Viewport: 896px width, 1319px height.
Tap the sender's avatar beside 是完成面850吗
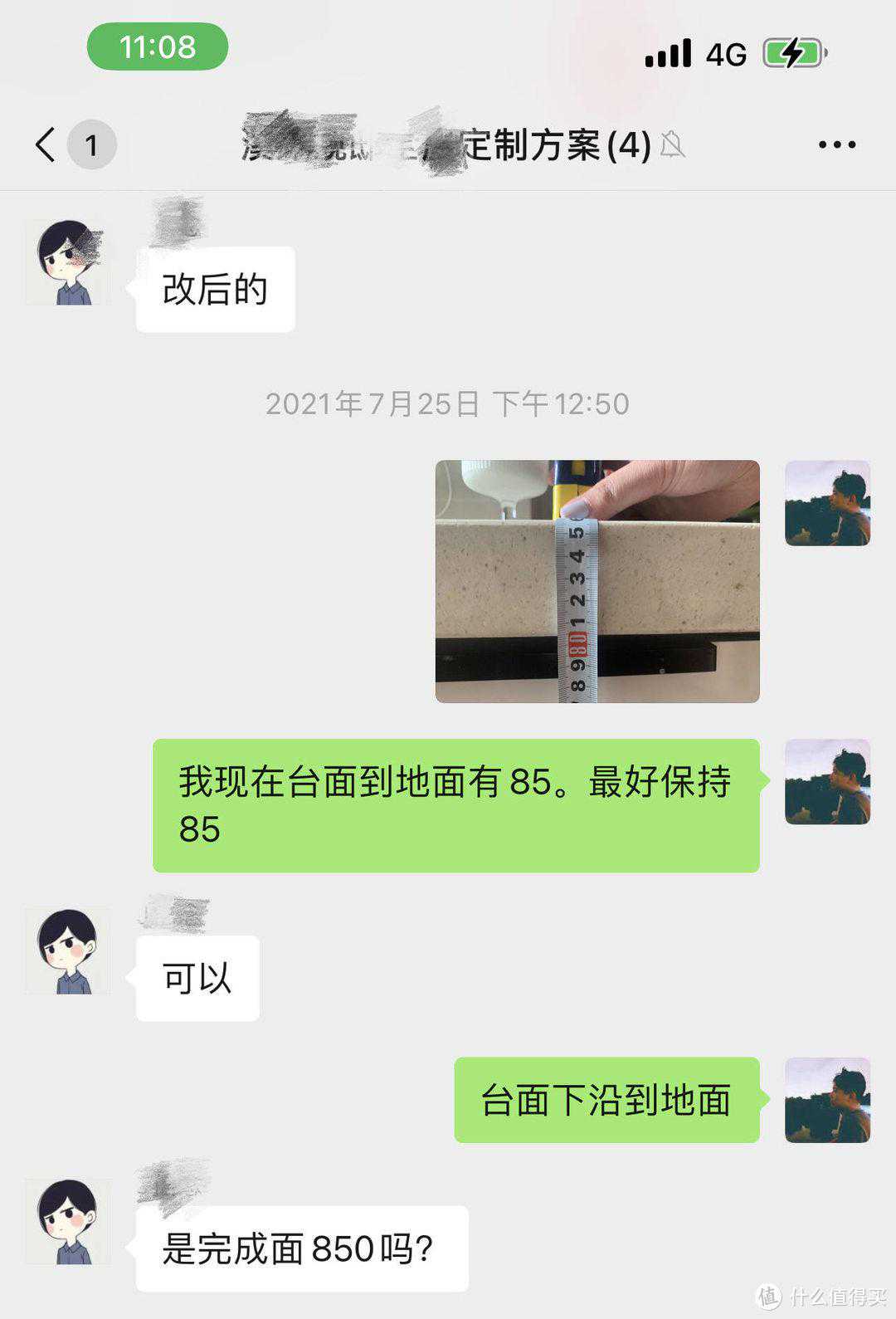click(67, 1221)
